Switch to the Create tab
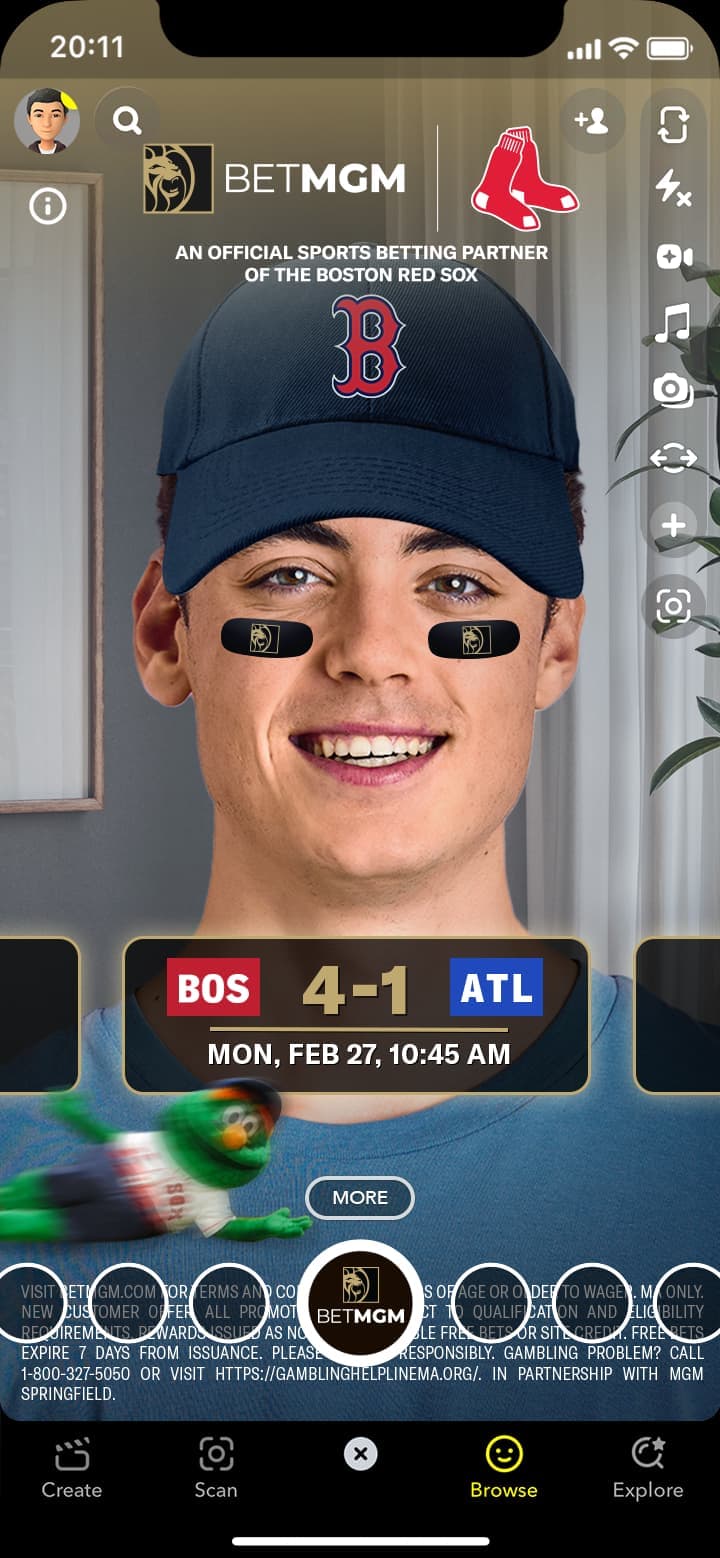Screen dimensions: 720x1558 tap(72, 1467)
